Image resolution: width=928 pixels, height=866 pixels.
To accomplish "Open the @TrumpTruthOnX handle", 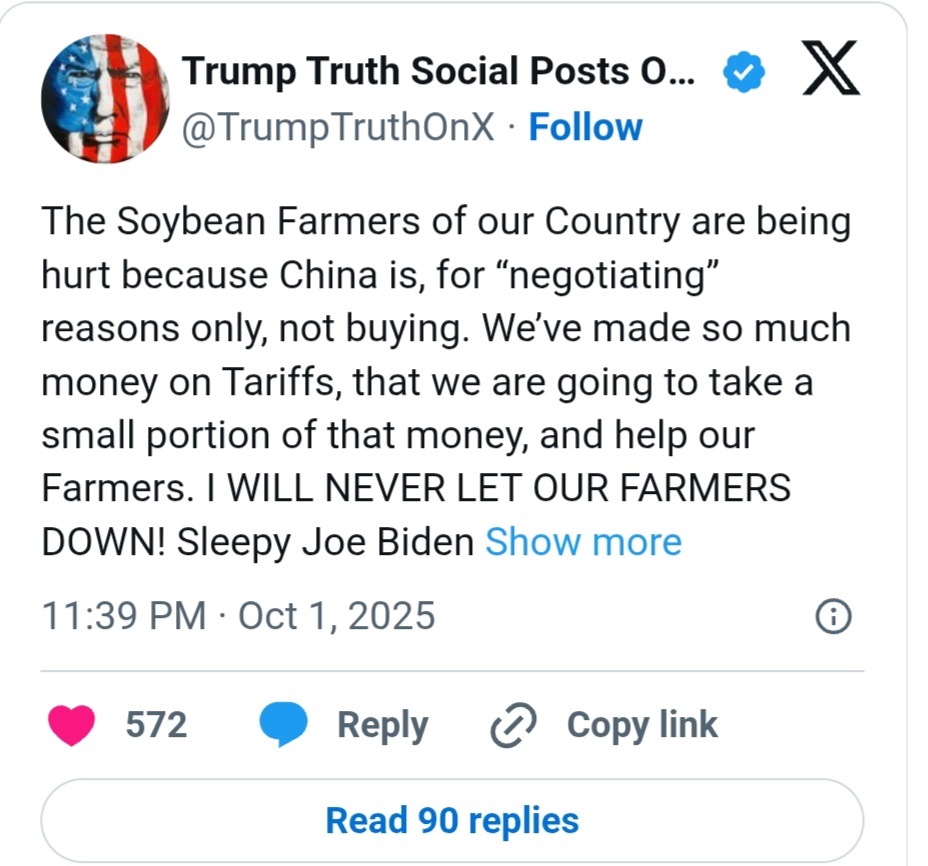I will pos(338,128).
